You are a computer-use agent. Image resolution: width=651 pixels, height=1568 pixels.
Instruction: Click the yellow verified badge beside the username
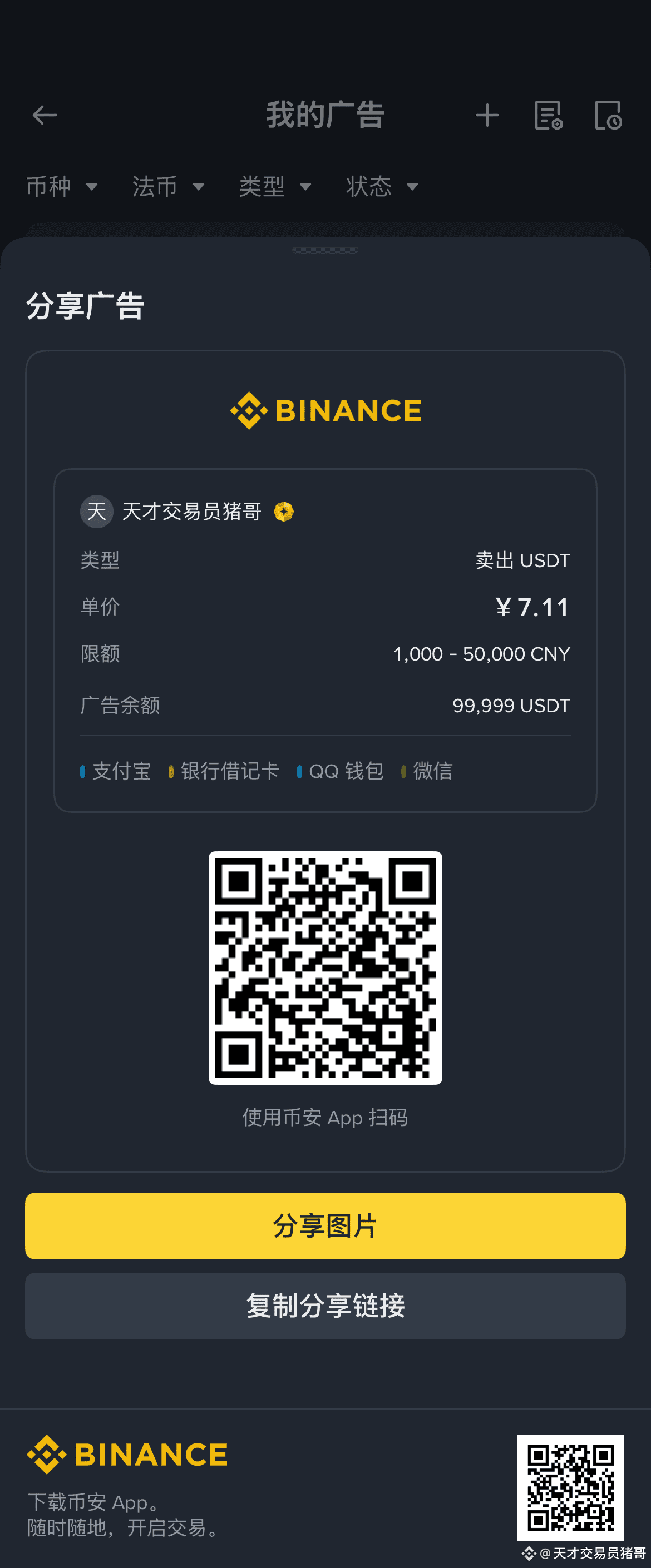pyautogui.click(x=284, y=512)
